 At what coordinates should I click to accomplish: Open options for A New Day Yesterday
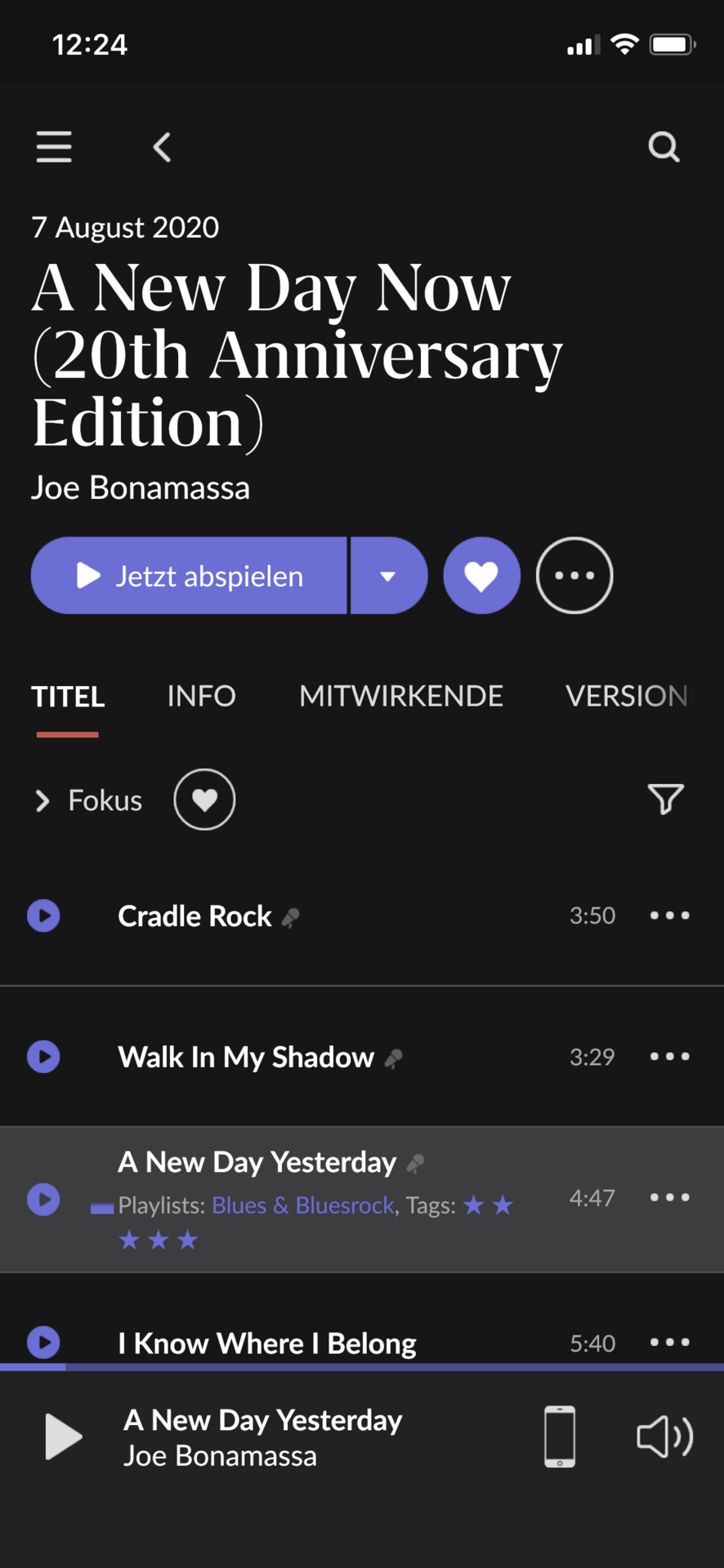click(670, 1198)
